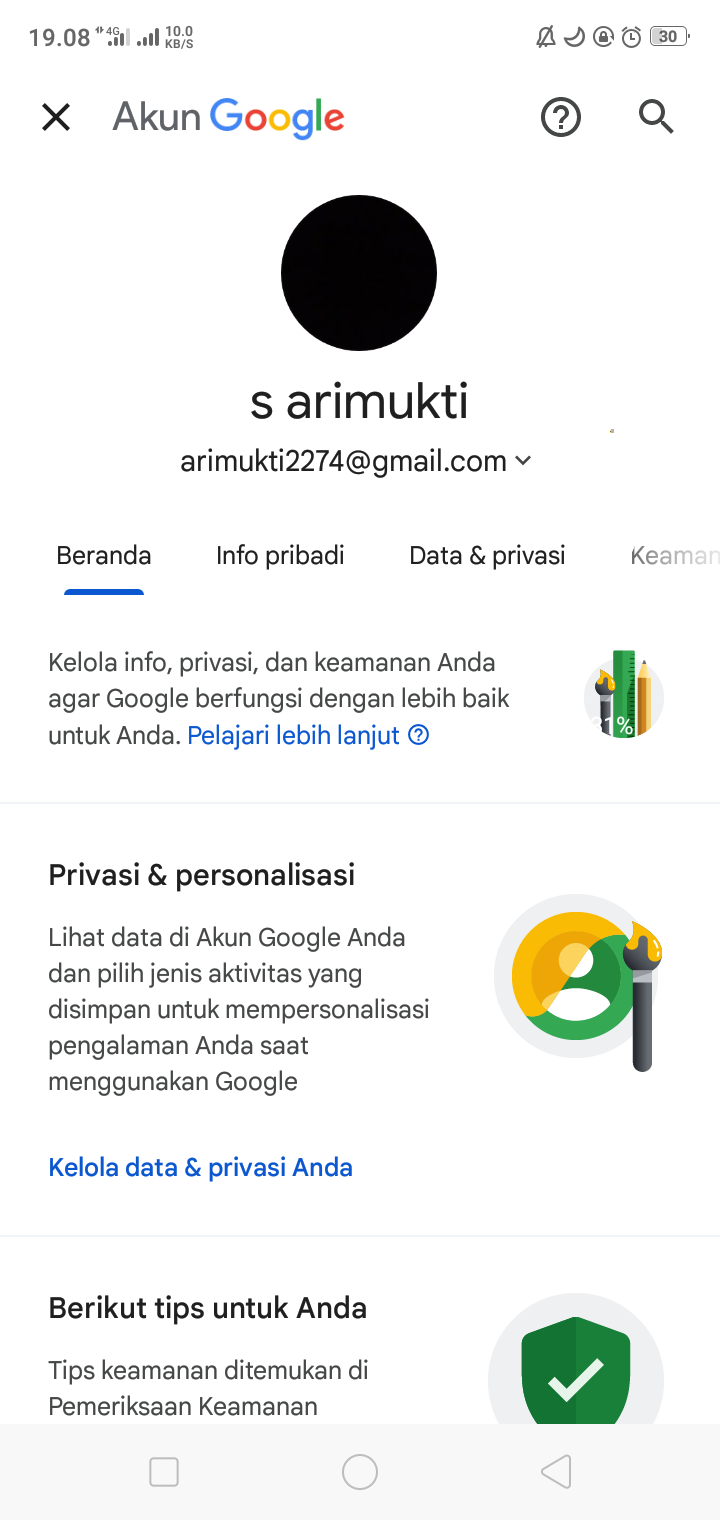
Task: Expand the arimukti2274@gmail.com account switcher
Action: coord(356,461)
